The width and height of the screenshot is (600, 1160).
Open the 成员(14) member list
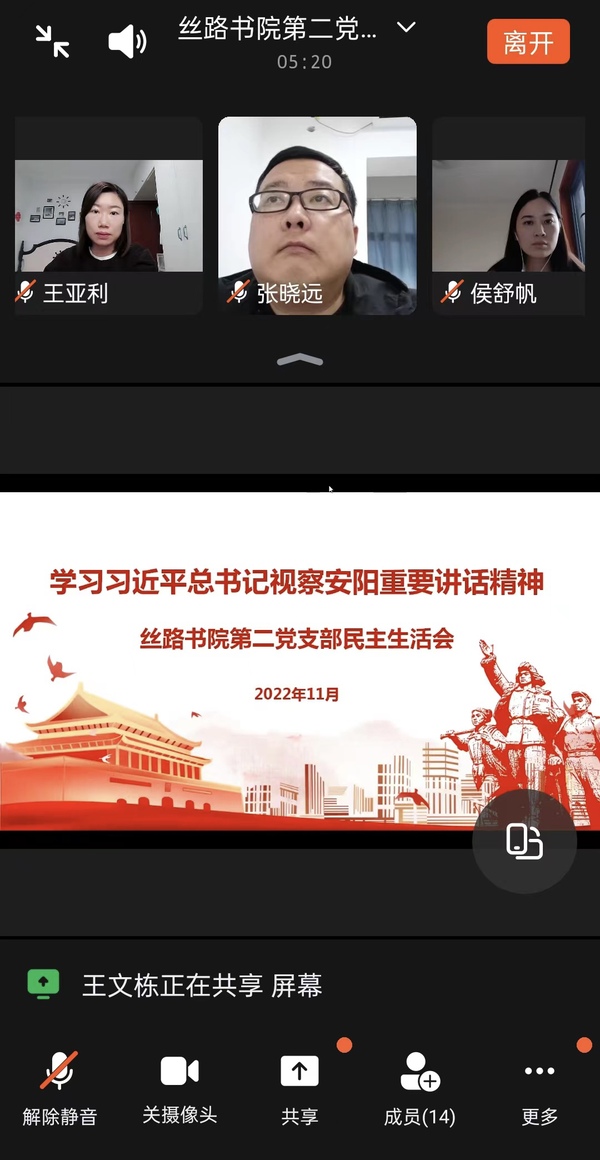pos(420,1086)
